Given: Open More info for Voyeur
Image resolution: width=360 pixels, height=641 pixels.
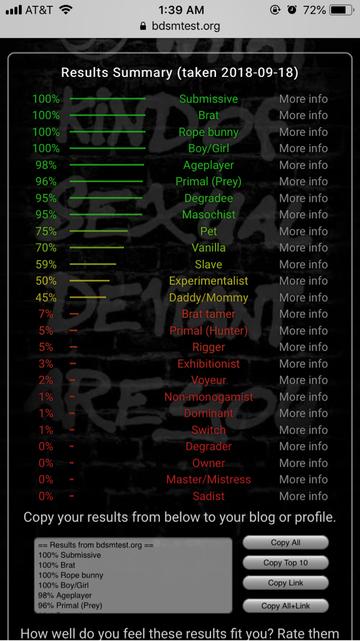Looking at the screenshot, I should [x=303, y=380].
